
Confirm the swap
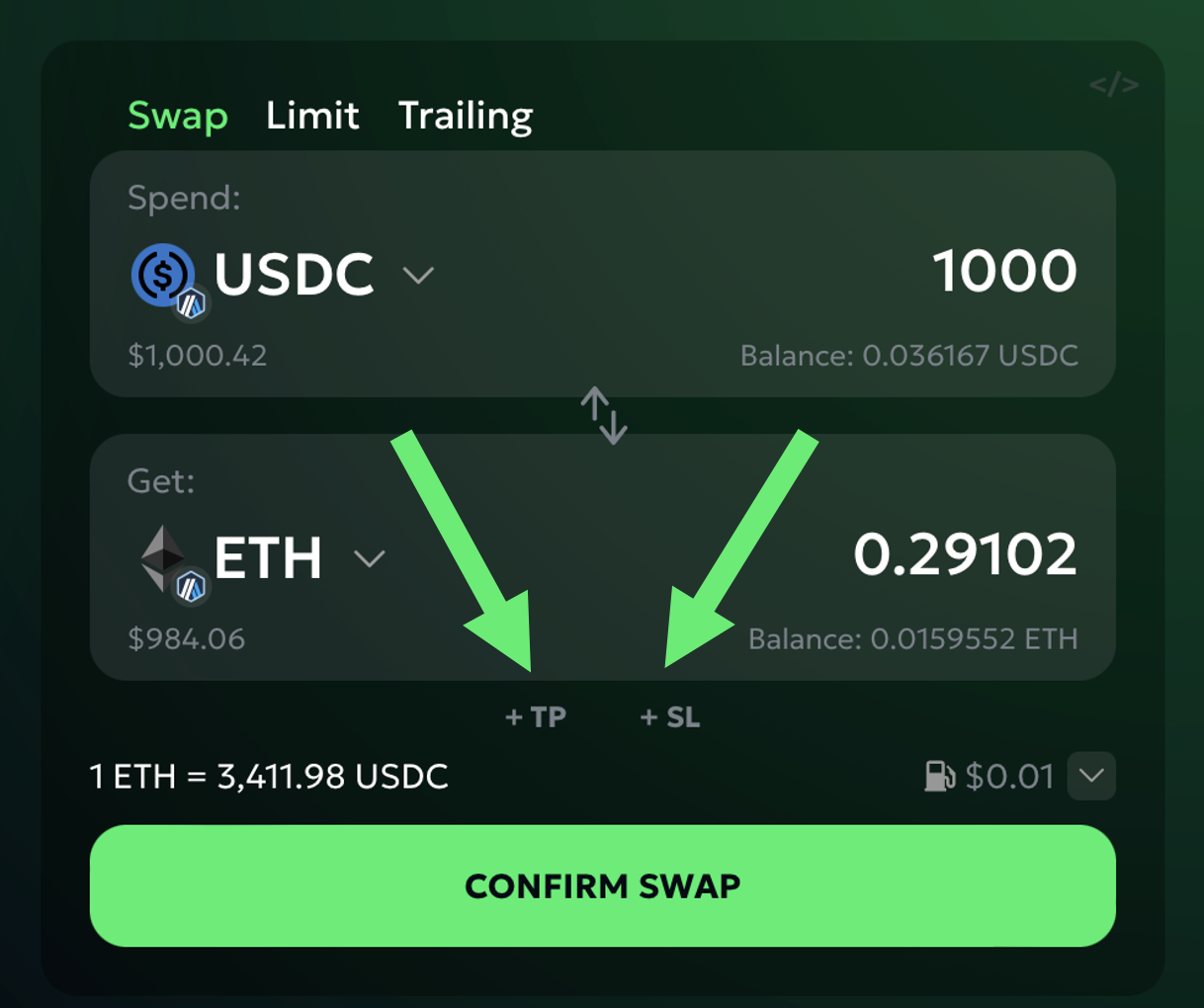point(602,885)
